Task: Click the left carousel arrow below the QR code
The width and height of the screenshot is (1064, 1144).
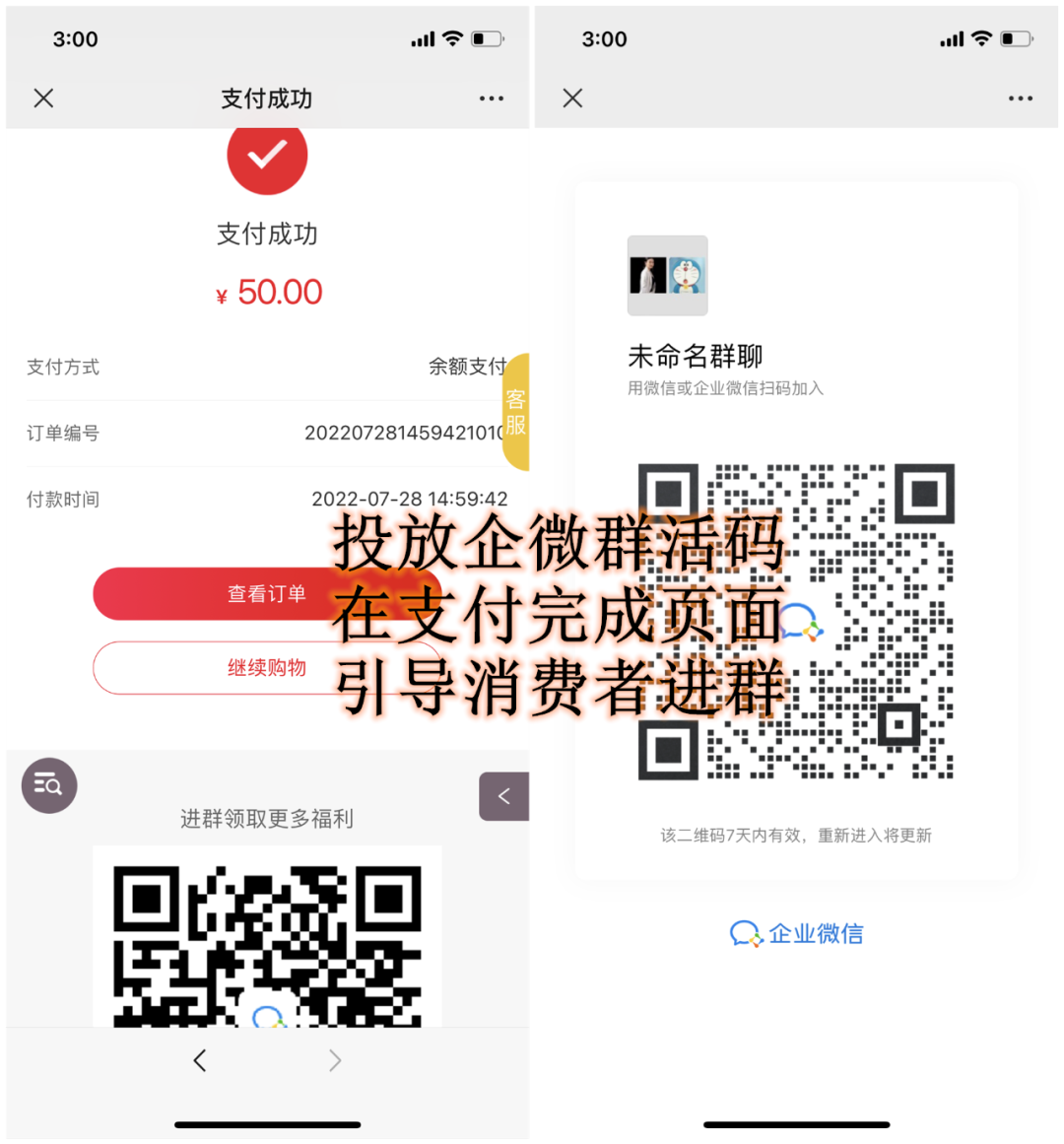Action: (200, 1060)
